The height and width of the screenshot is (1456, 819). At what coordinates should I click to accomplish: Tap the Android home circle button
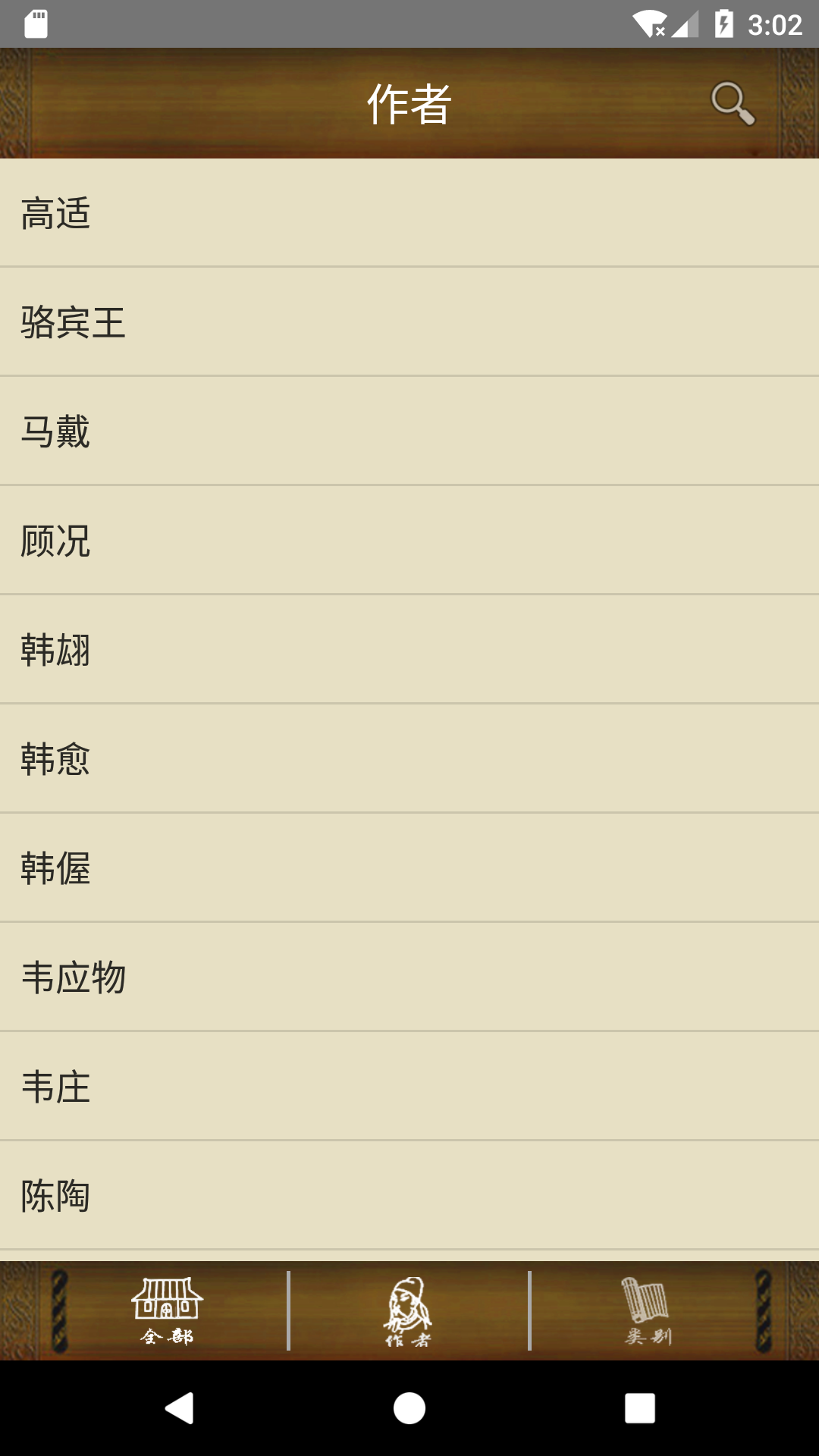409,1410
